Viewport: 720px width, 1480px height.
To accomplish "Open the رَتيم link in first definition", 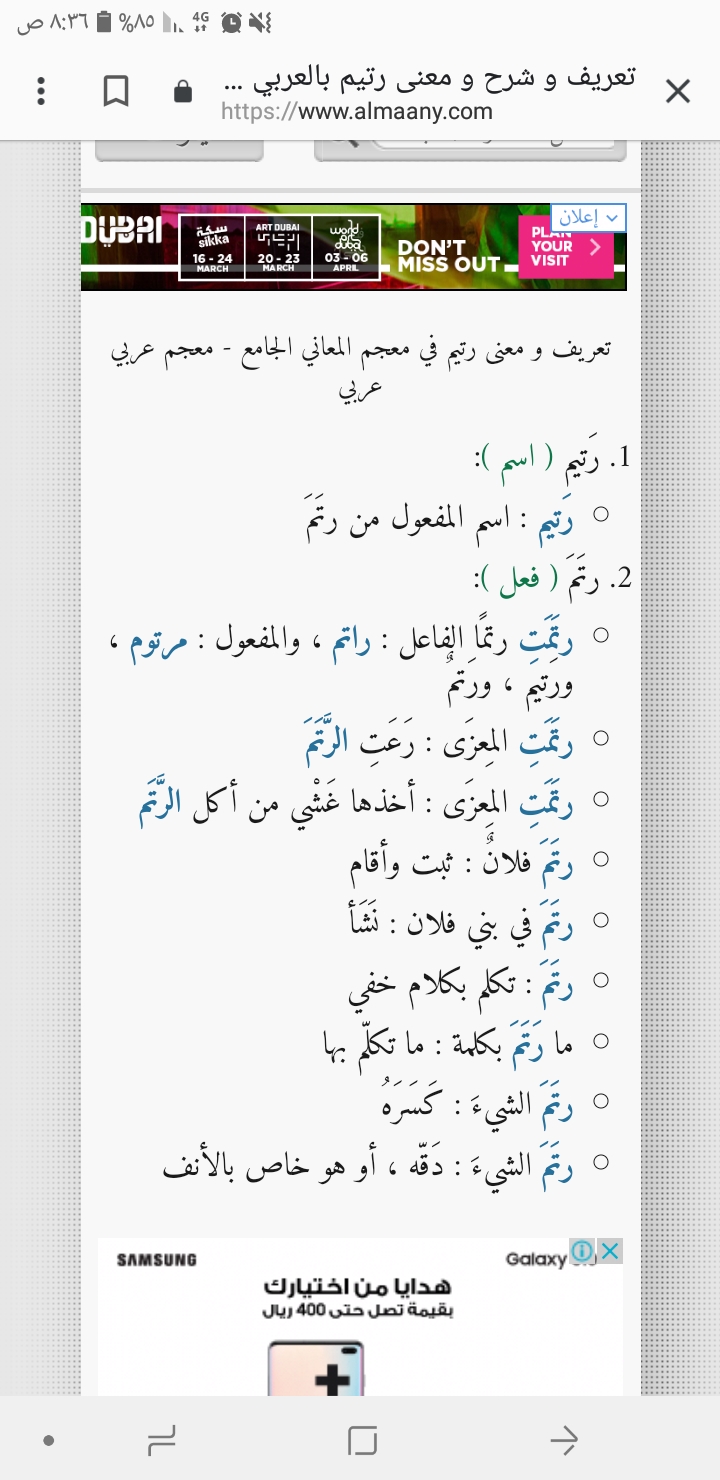I will pos(555,523).
